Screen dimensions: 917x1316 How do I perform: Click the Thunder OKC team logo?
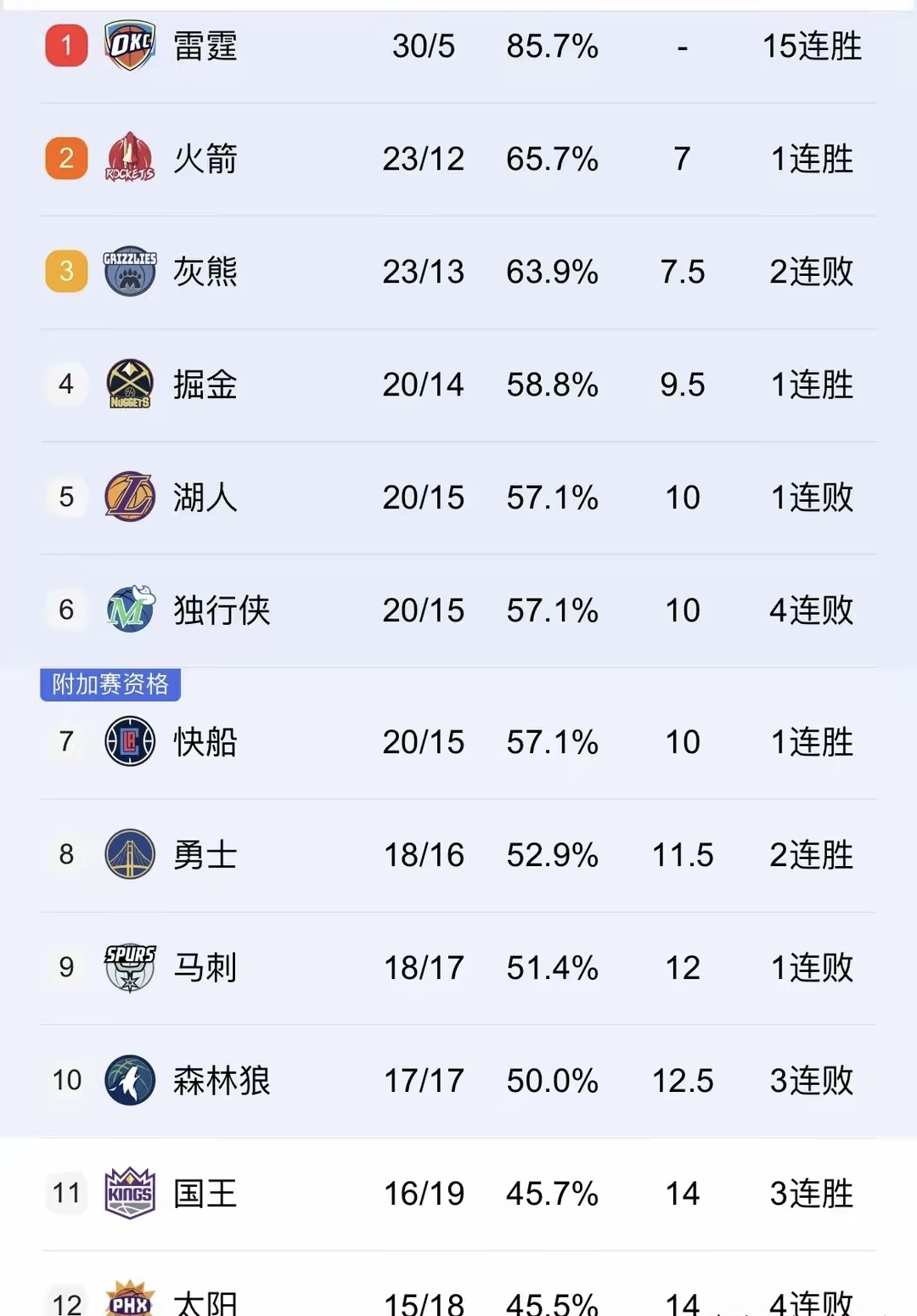tap(128, 47)
